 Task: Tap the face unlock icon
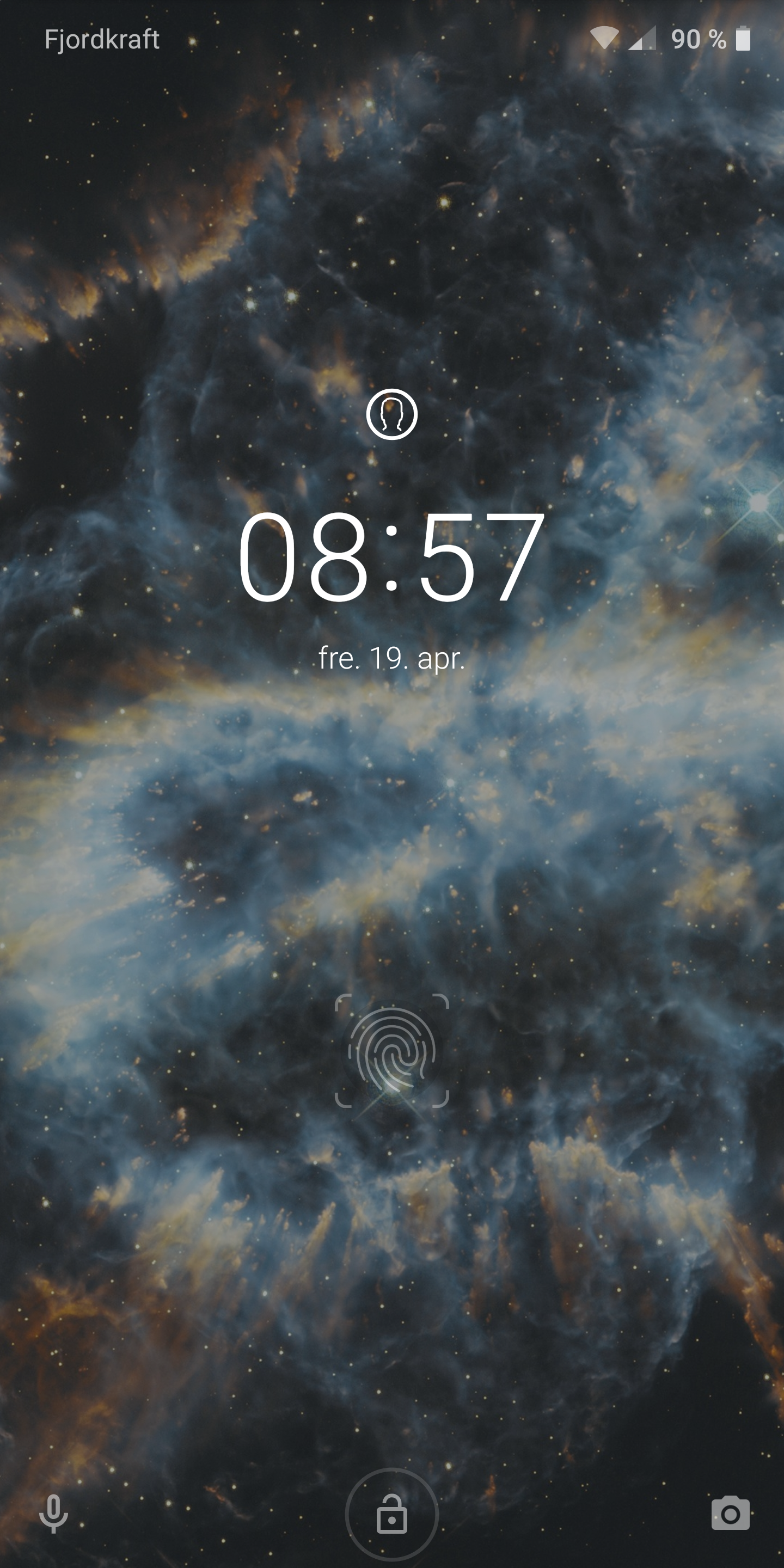[391, 414]
